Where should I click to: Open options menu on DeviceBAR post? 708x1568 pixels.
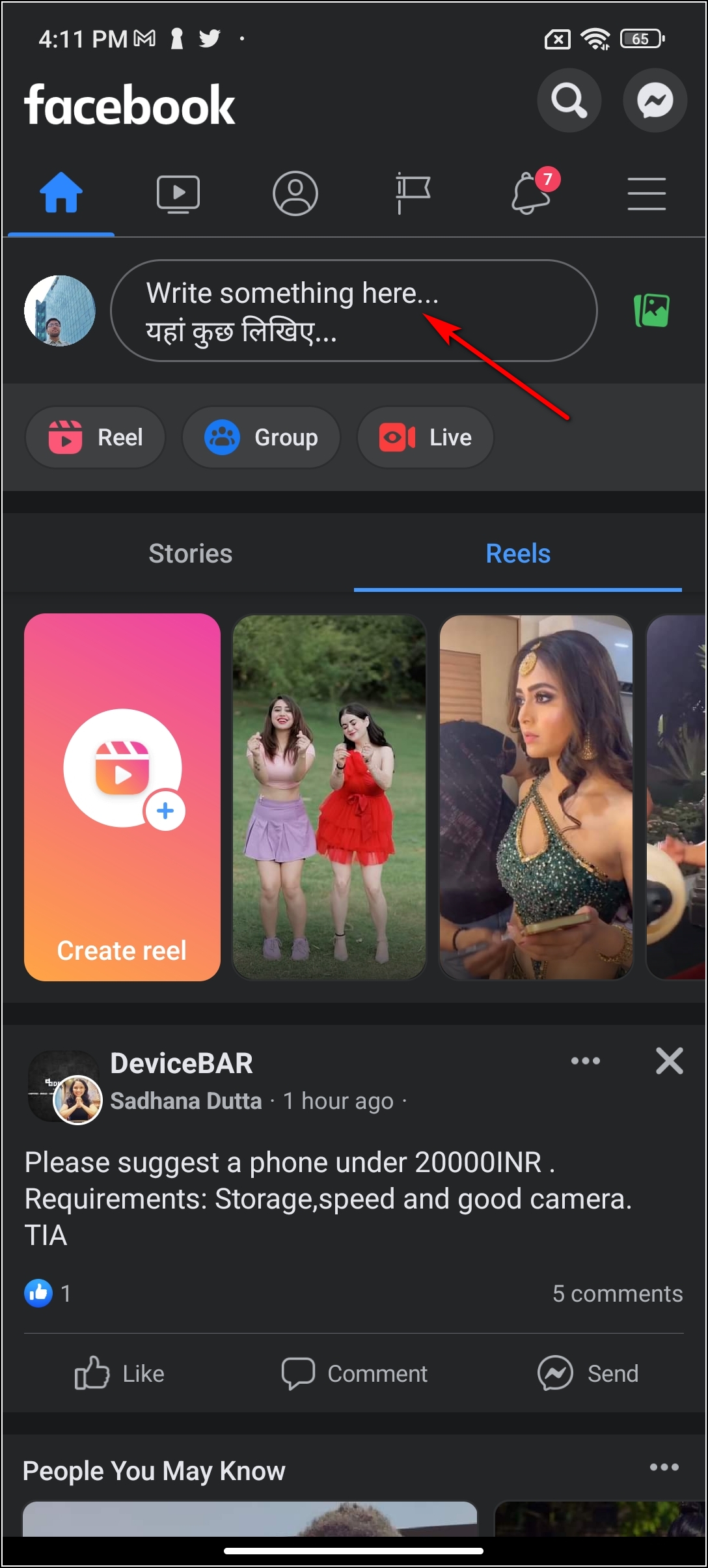(585, 1061)
